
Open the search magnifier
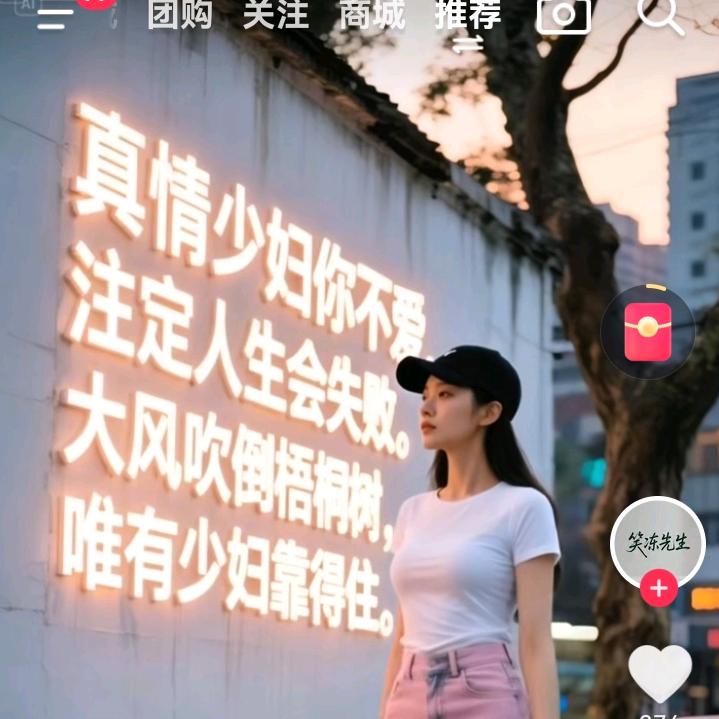(x=661, y=16)
